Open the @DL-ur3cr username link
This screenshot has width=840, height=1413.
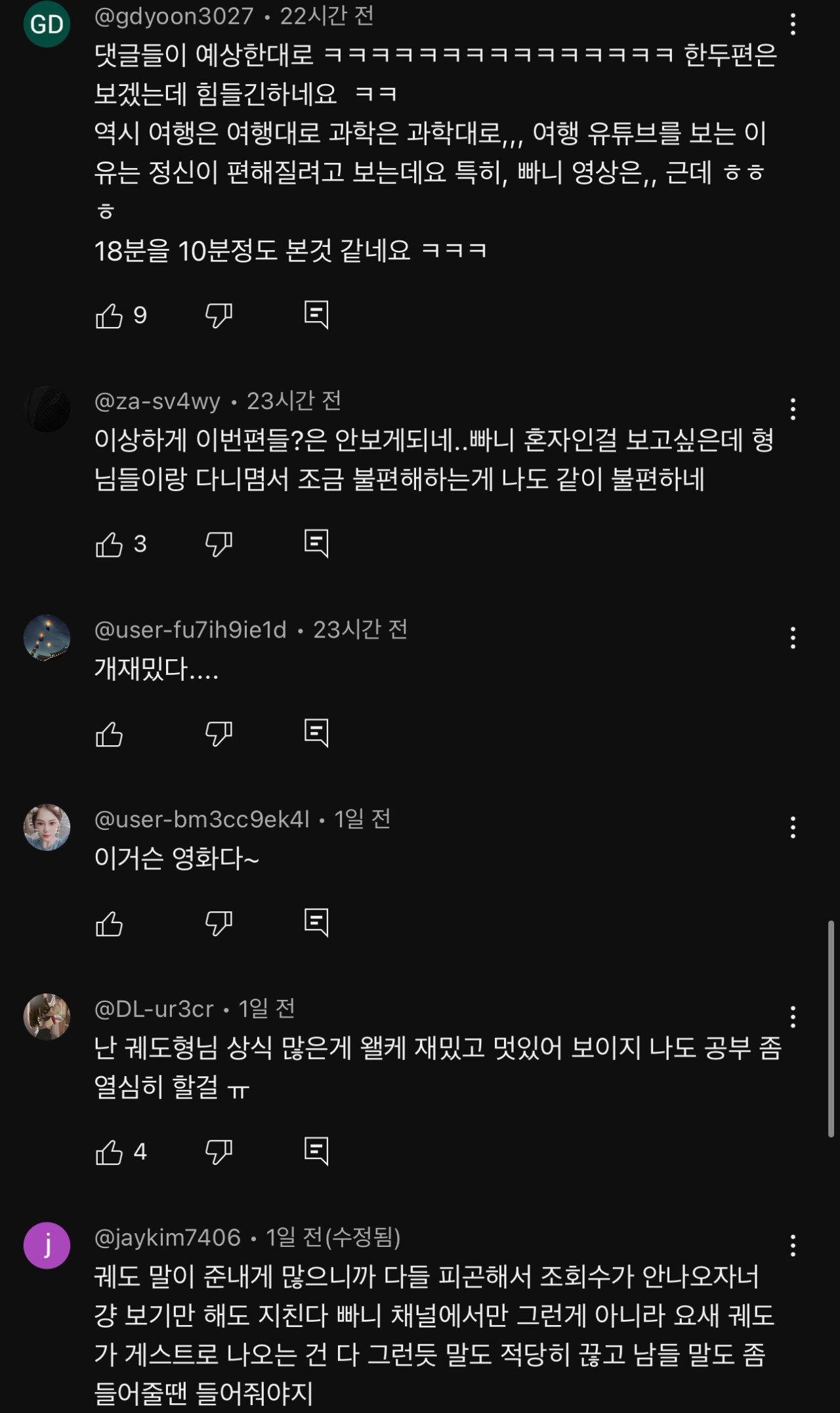point(154,1009)
